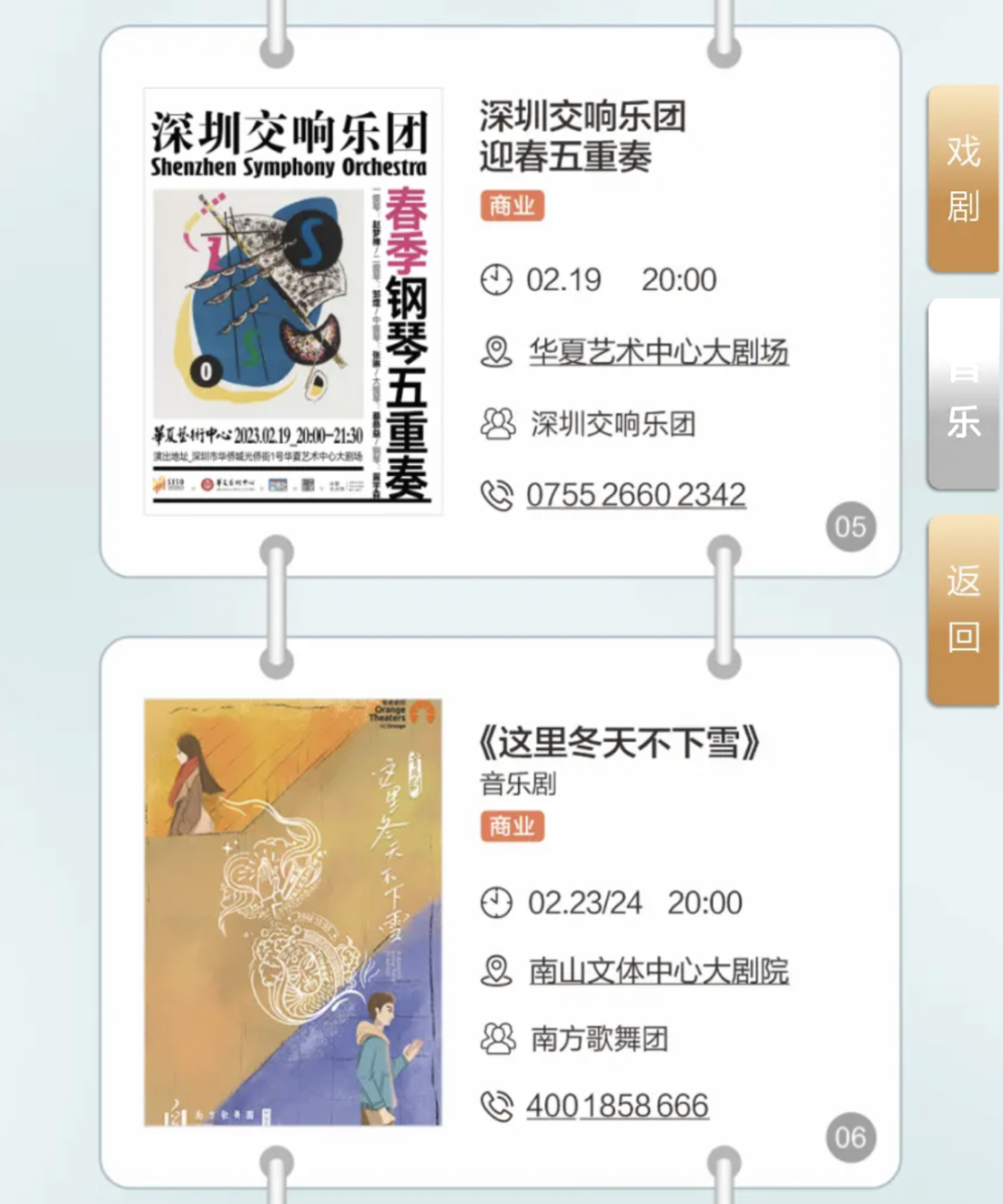View the 《这里冬天不下雪》 poster

pos(293,913)
